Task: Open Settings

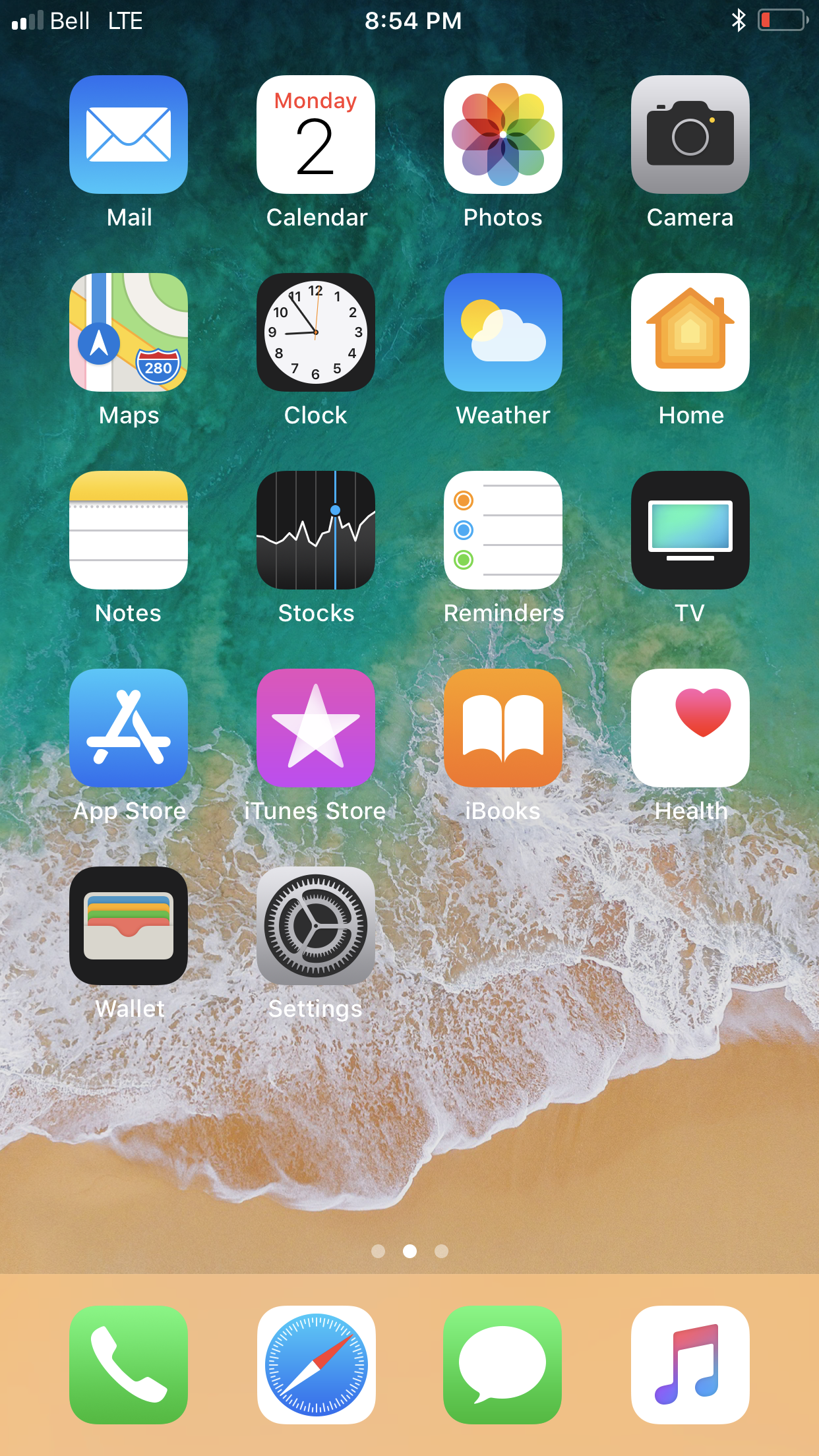Action: 316,926
